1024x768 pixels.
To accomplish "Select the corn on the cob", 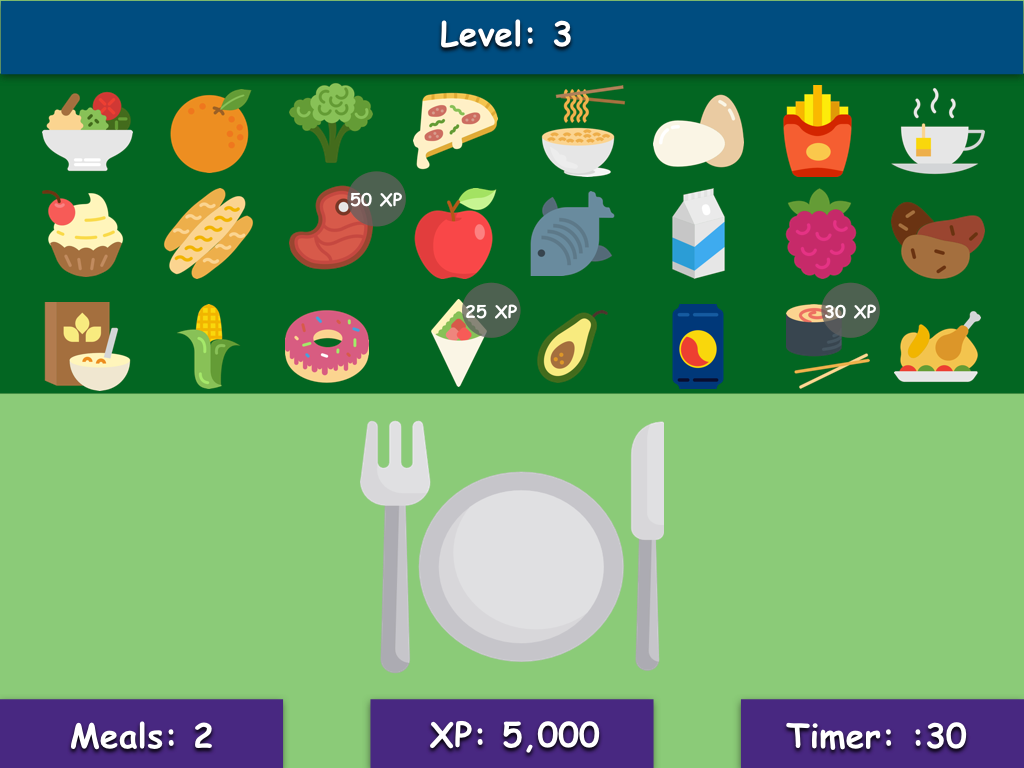I will [x=207, y=347].
